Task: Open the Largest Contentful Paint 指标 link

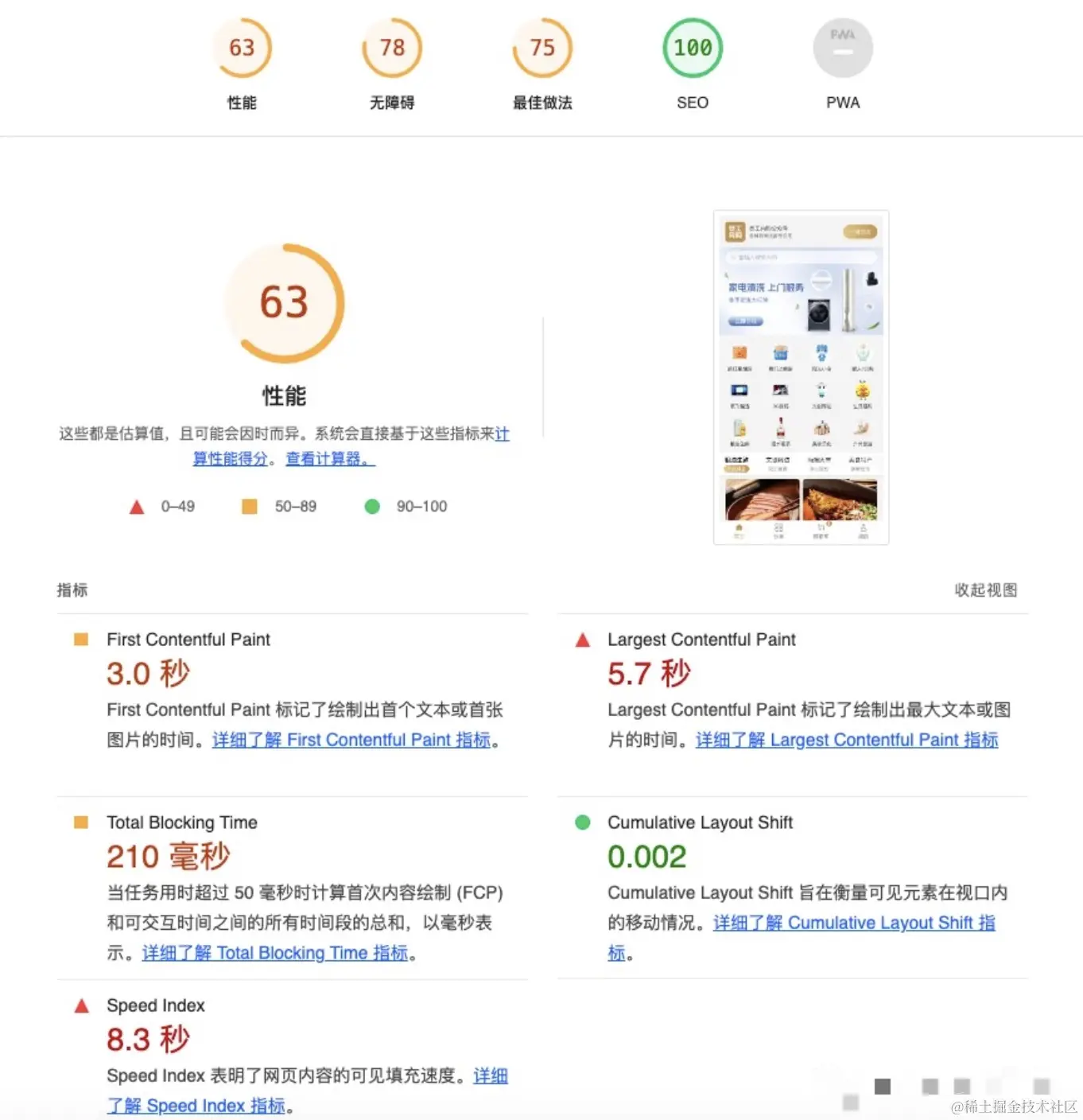Action: click(847, 741)
